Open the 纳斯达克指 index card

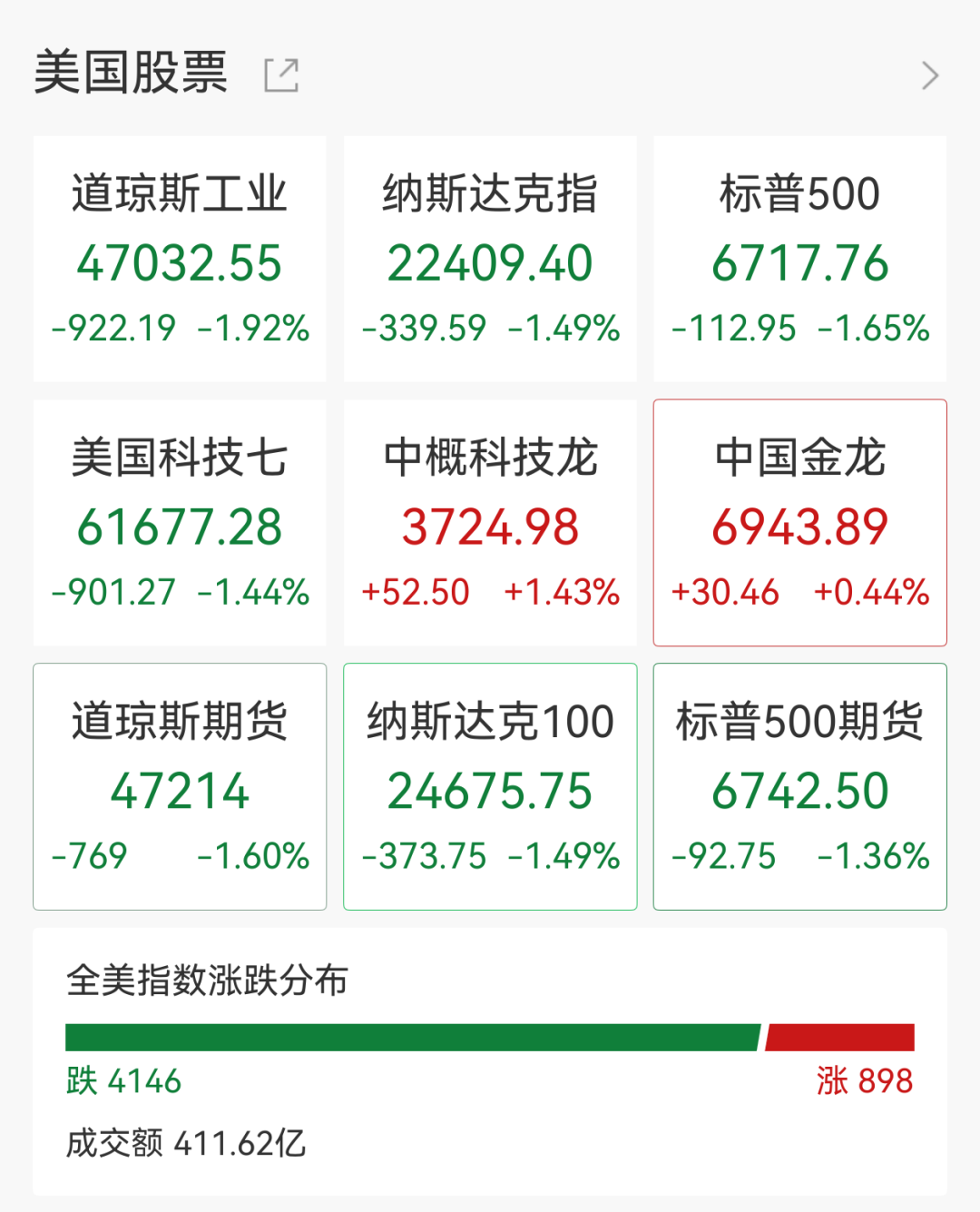(x=490, y=259)
